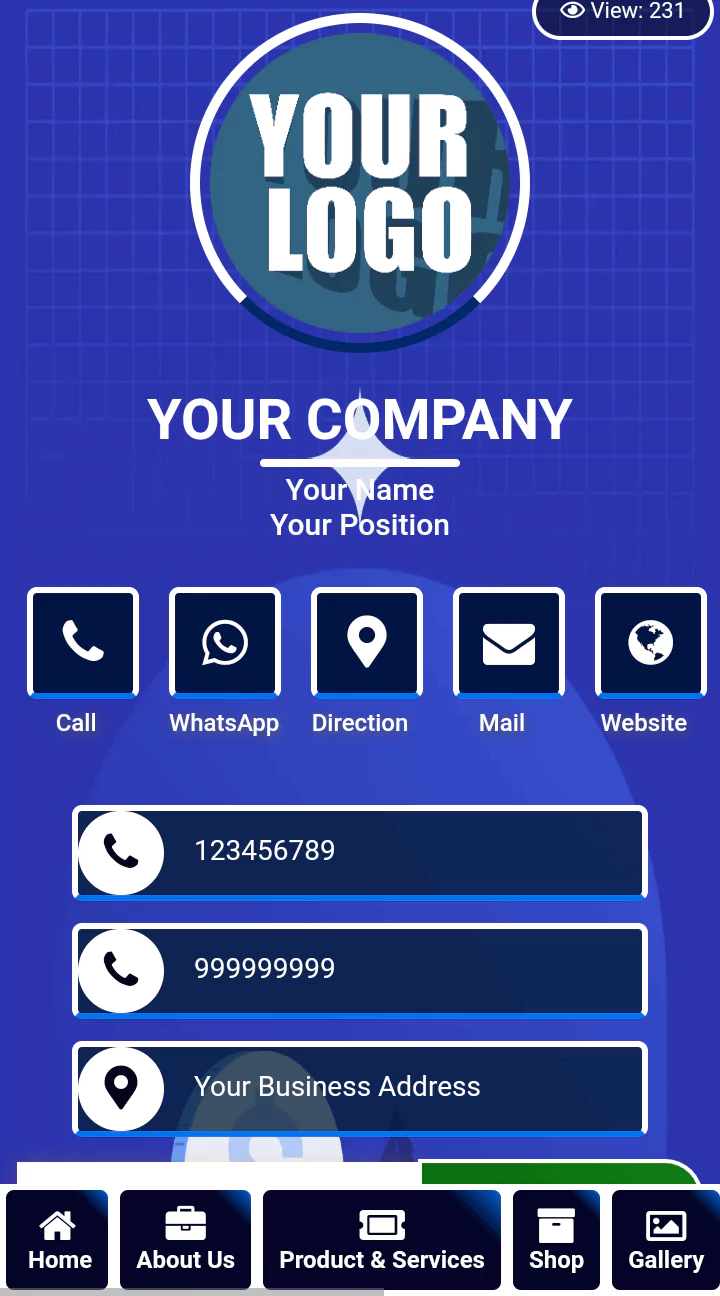Screen dimensions: 720x1296
Task: Open Product & Services tab
Action: point(381,1240)
